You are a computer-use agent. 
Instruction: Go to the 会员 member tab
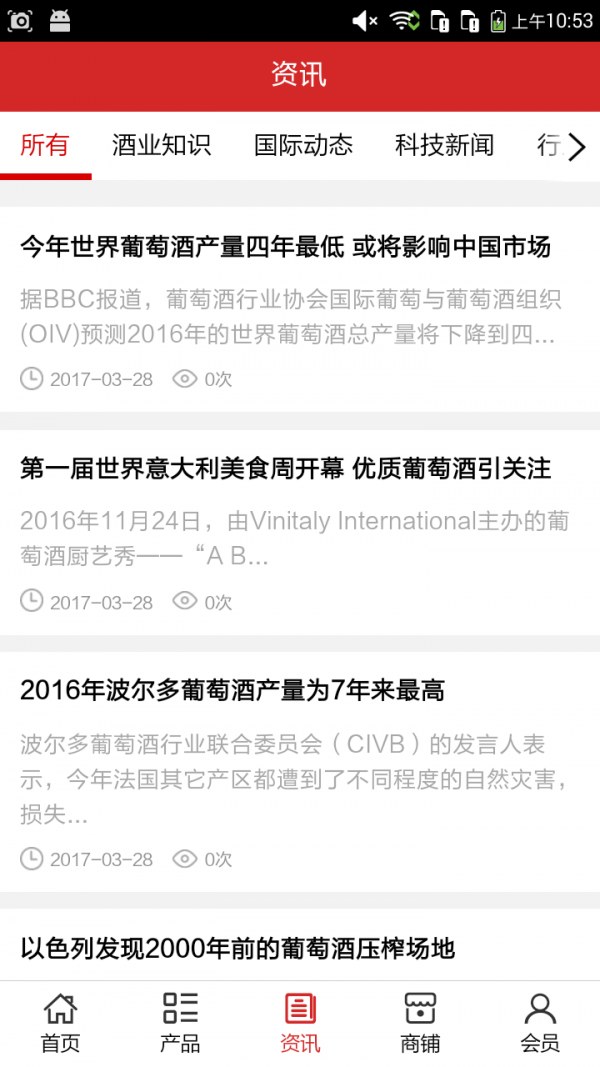click(540, 1023)
